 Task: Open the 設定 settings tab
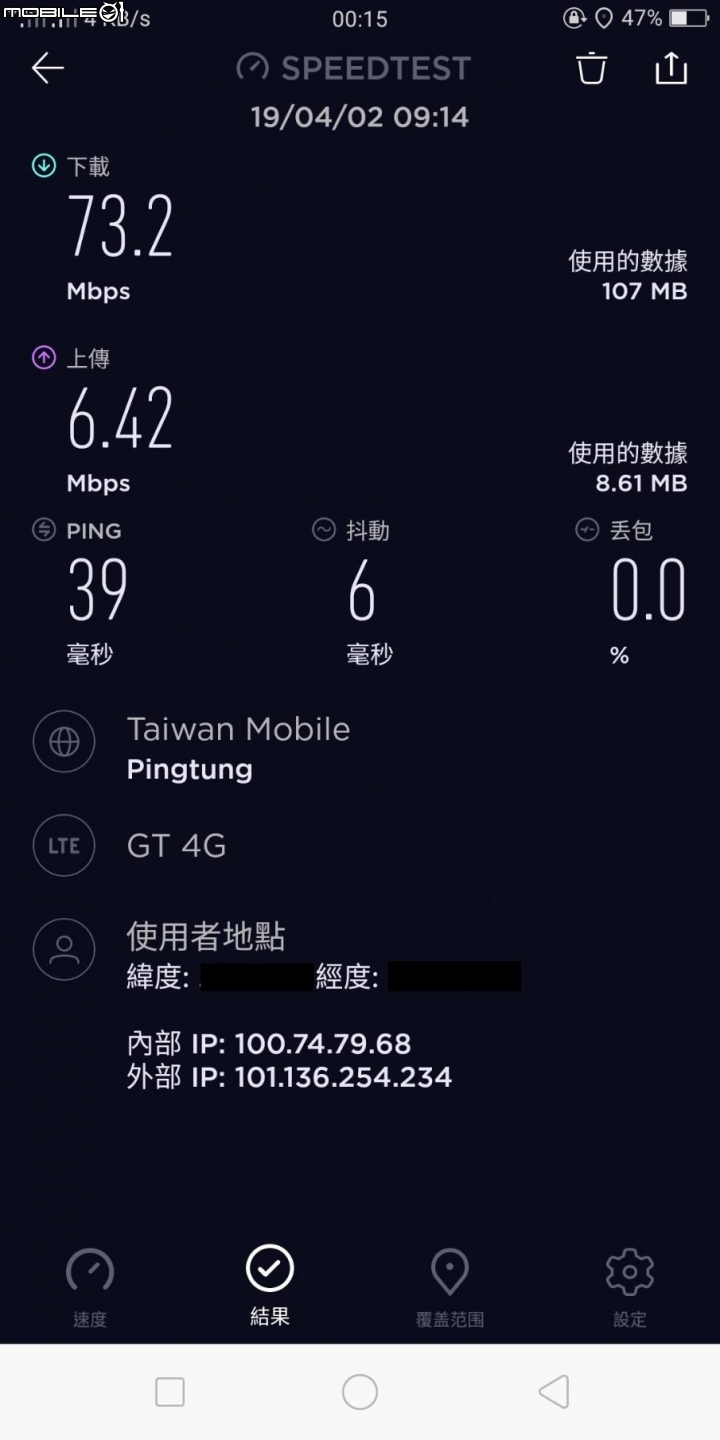pyautogui.click(x=630, y=1288)
